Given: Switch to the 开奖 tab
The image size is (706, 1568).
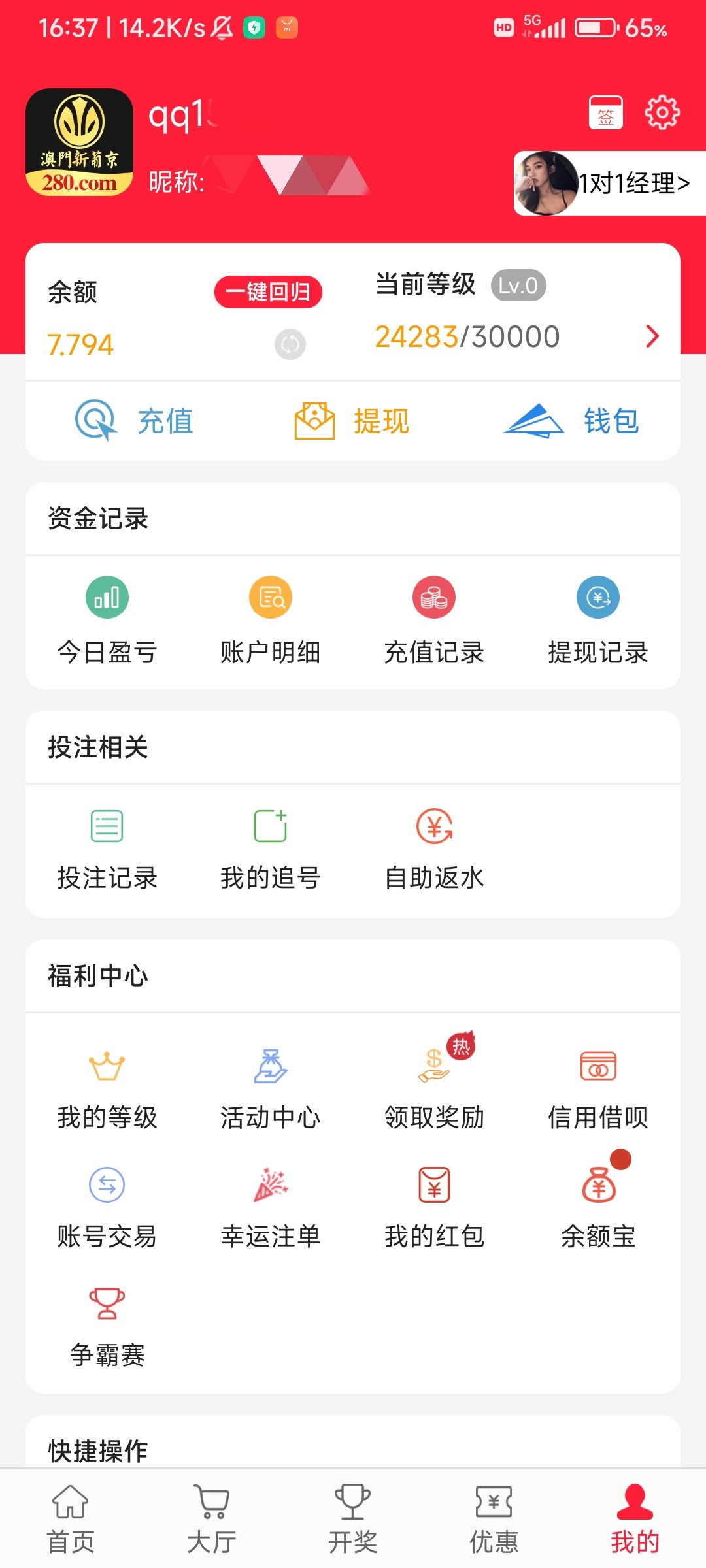Looking at the screenshot, I should 352,1518.
